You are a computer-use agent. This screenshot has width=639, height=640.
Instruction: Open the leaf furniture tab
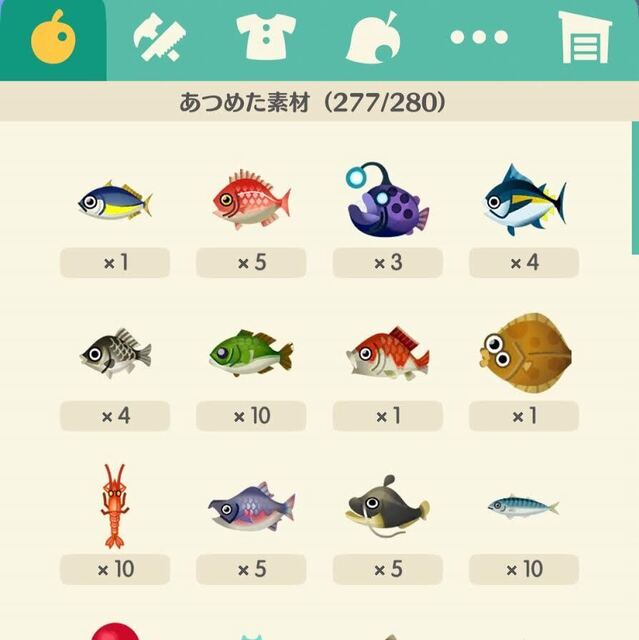click(372, 39)
